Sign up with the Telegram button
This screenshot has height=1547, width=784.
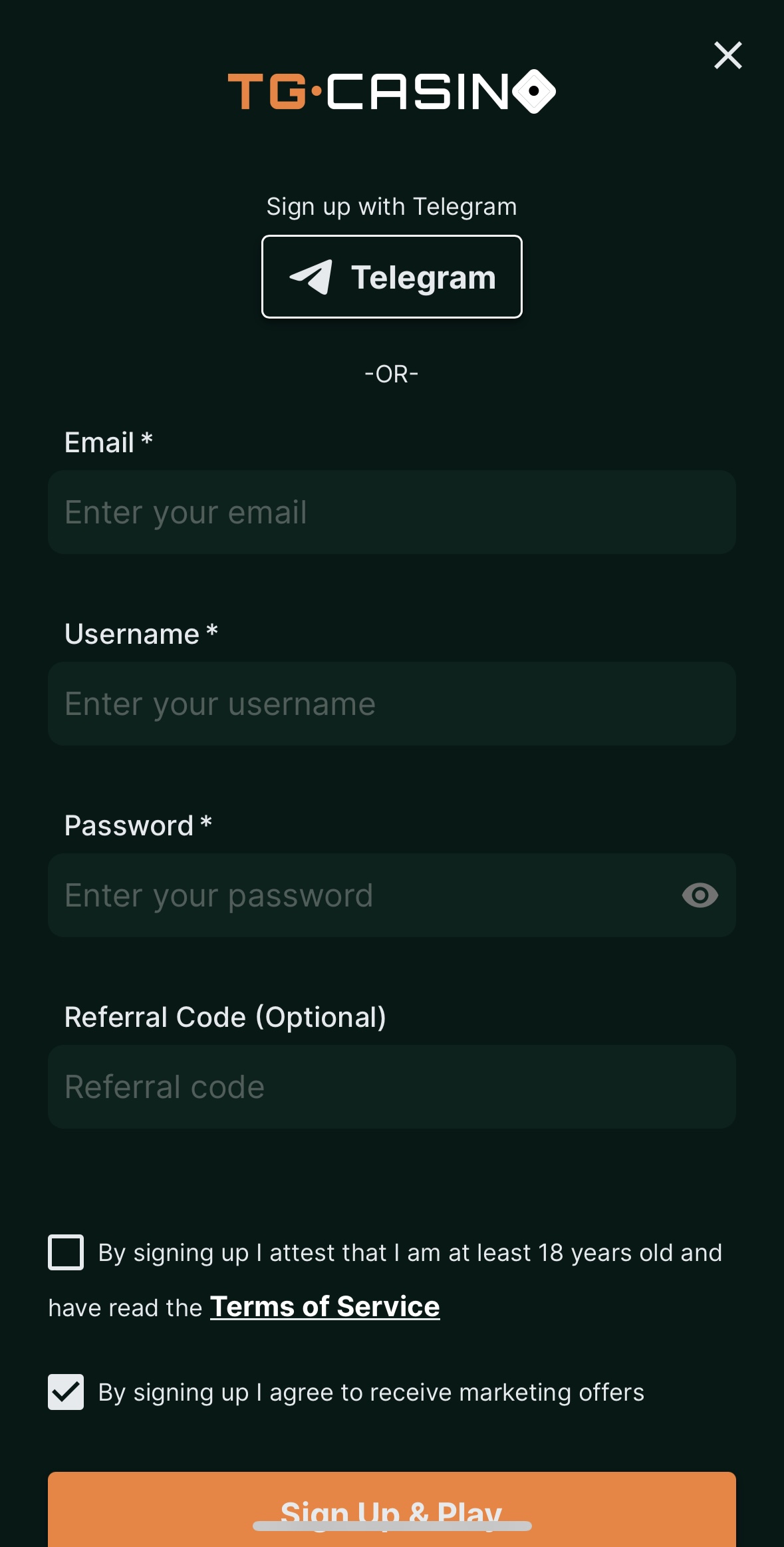pyautogui.click(x=392, y=277)
